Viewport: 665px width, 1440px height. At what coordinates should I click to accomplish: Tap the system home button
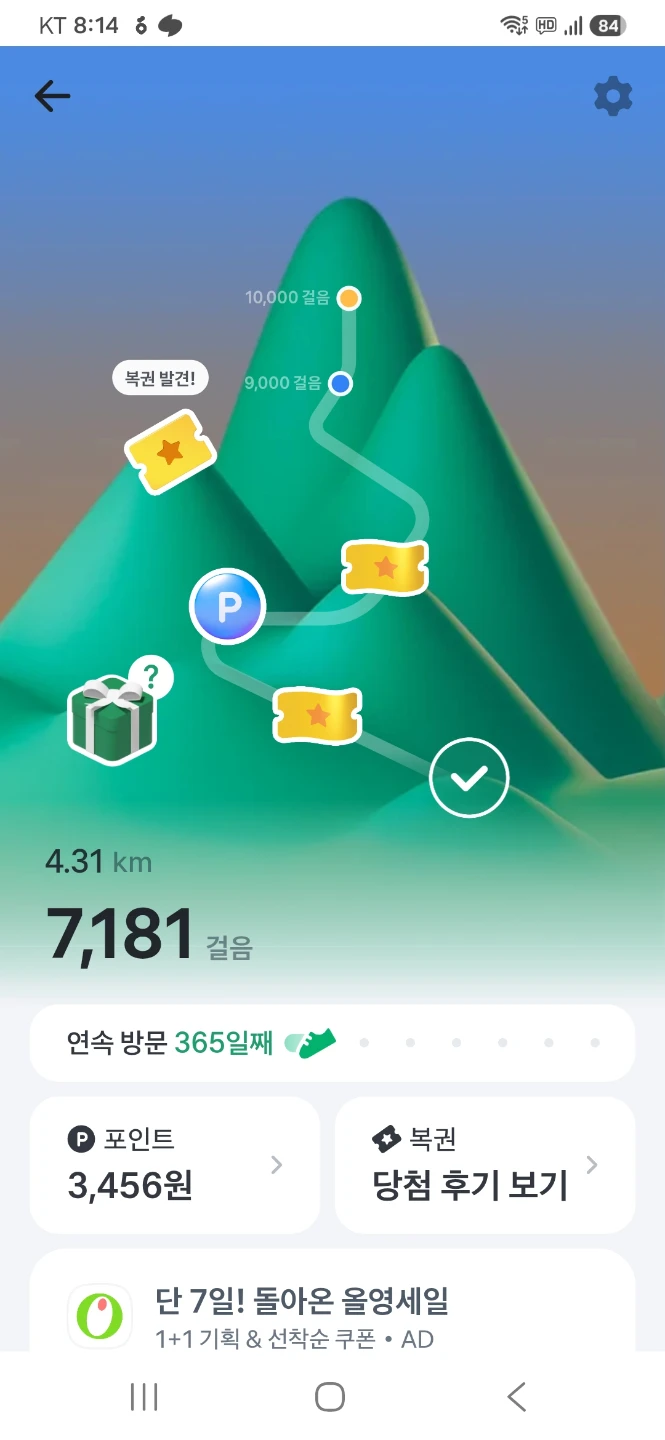330,1397
